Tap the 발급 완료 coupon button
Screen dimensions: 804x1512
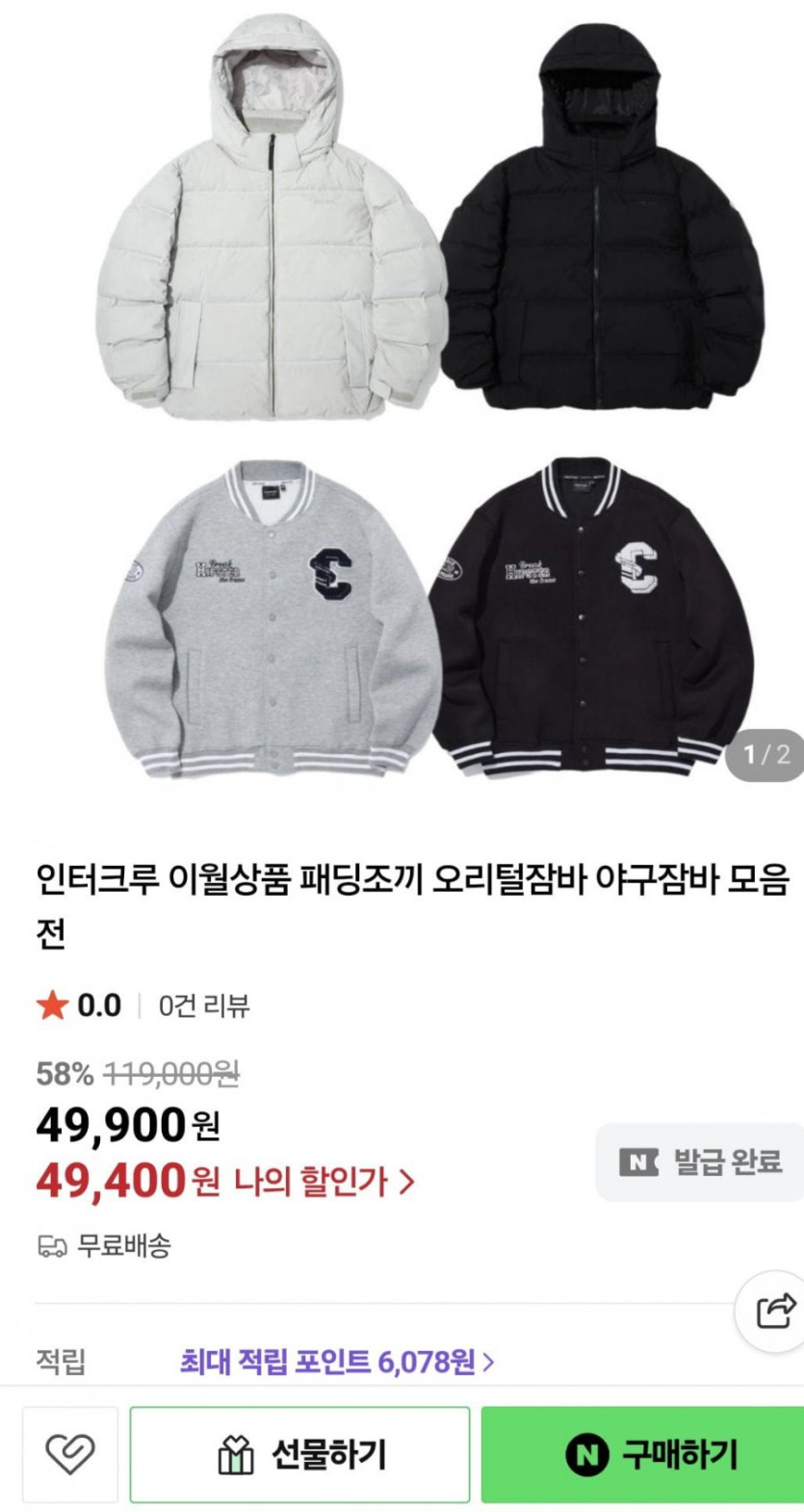tap(701, 1162)
